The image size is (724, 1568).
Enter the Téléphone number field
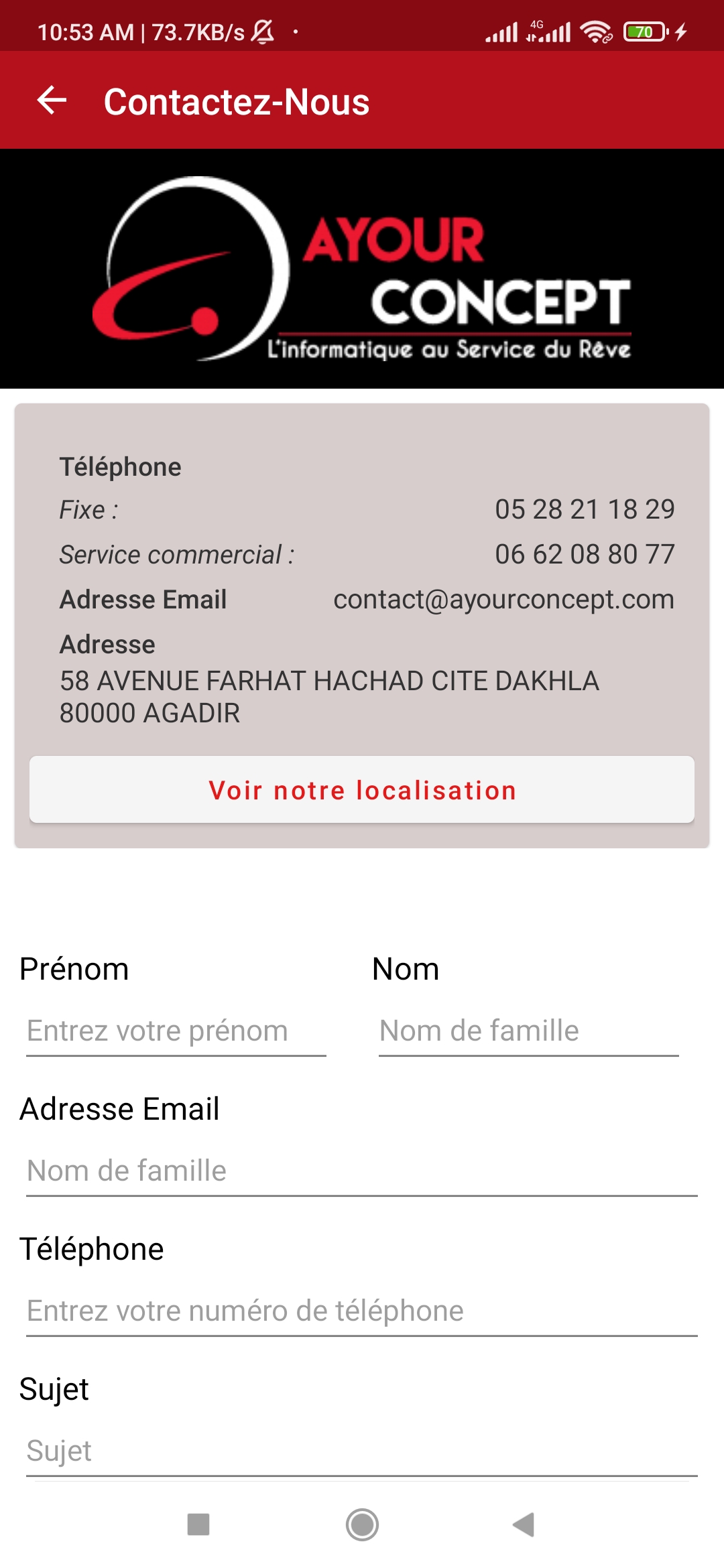coord(362,1311)
